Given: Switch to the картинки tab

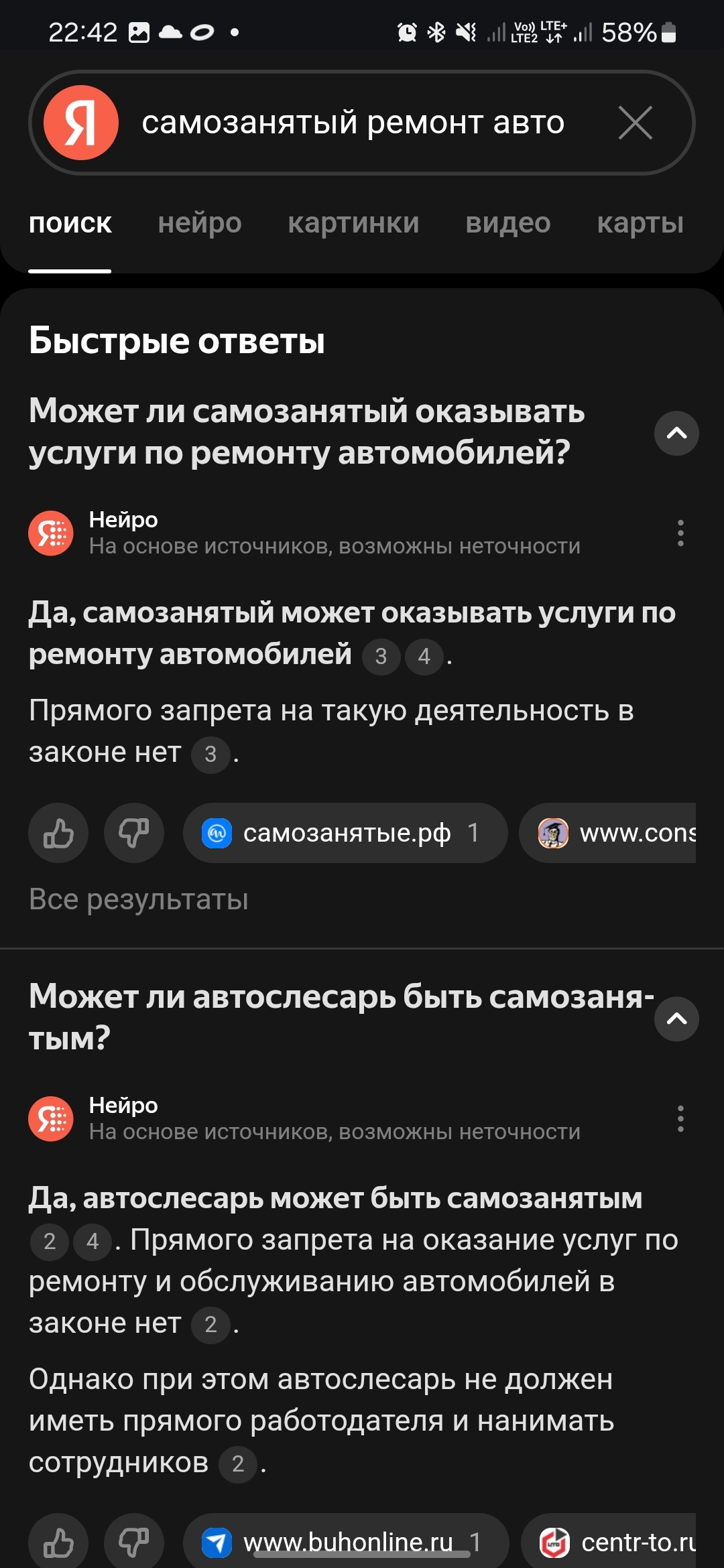Looking at the screenshot, I should point(353,223).
